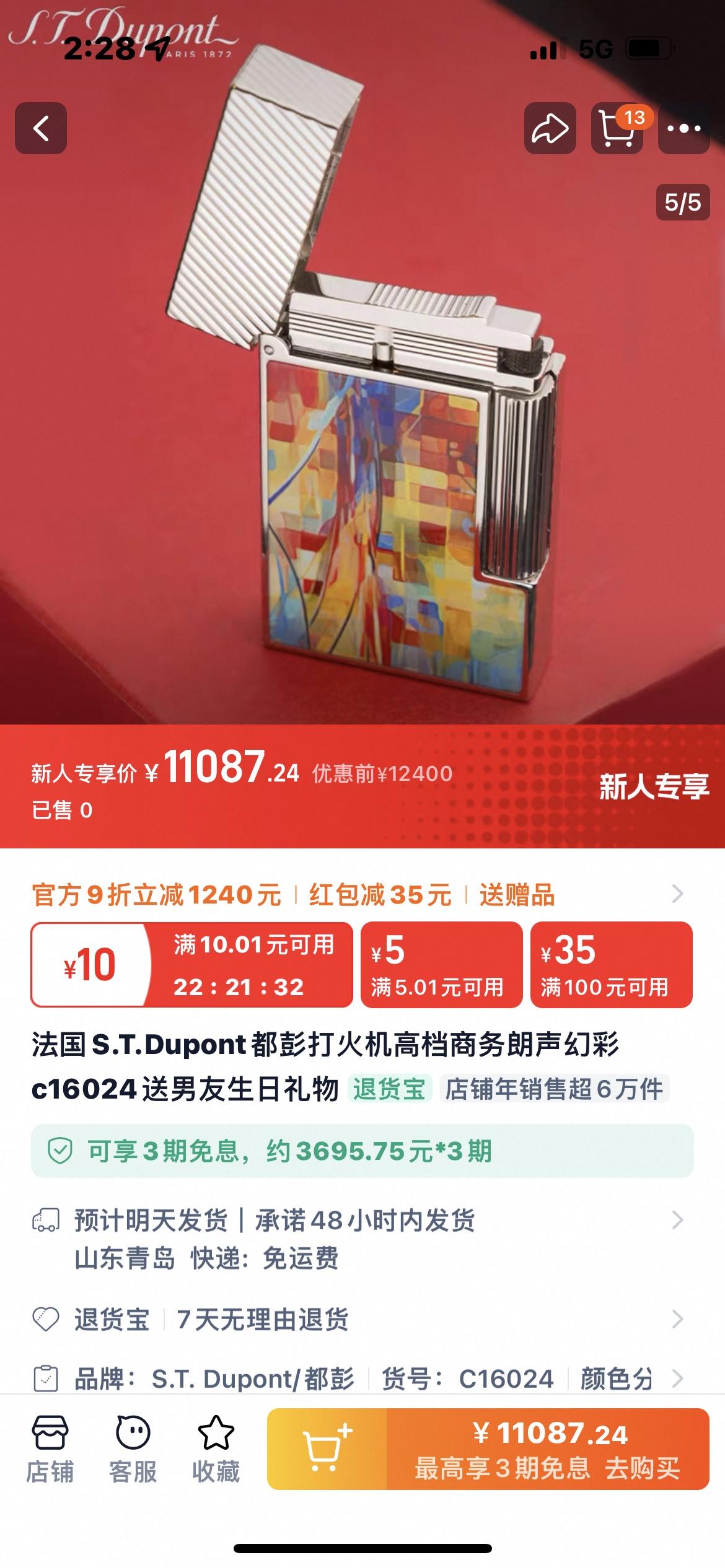This screenshot has height=1568, width=725.
Task: Share this Dupont lighter listing
Action: pyautogui.click(x=550, y=128)
